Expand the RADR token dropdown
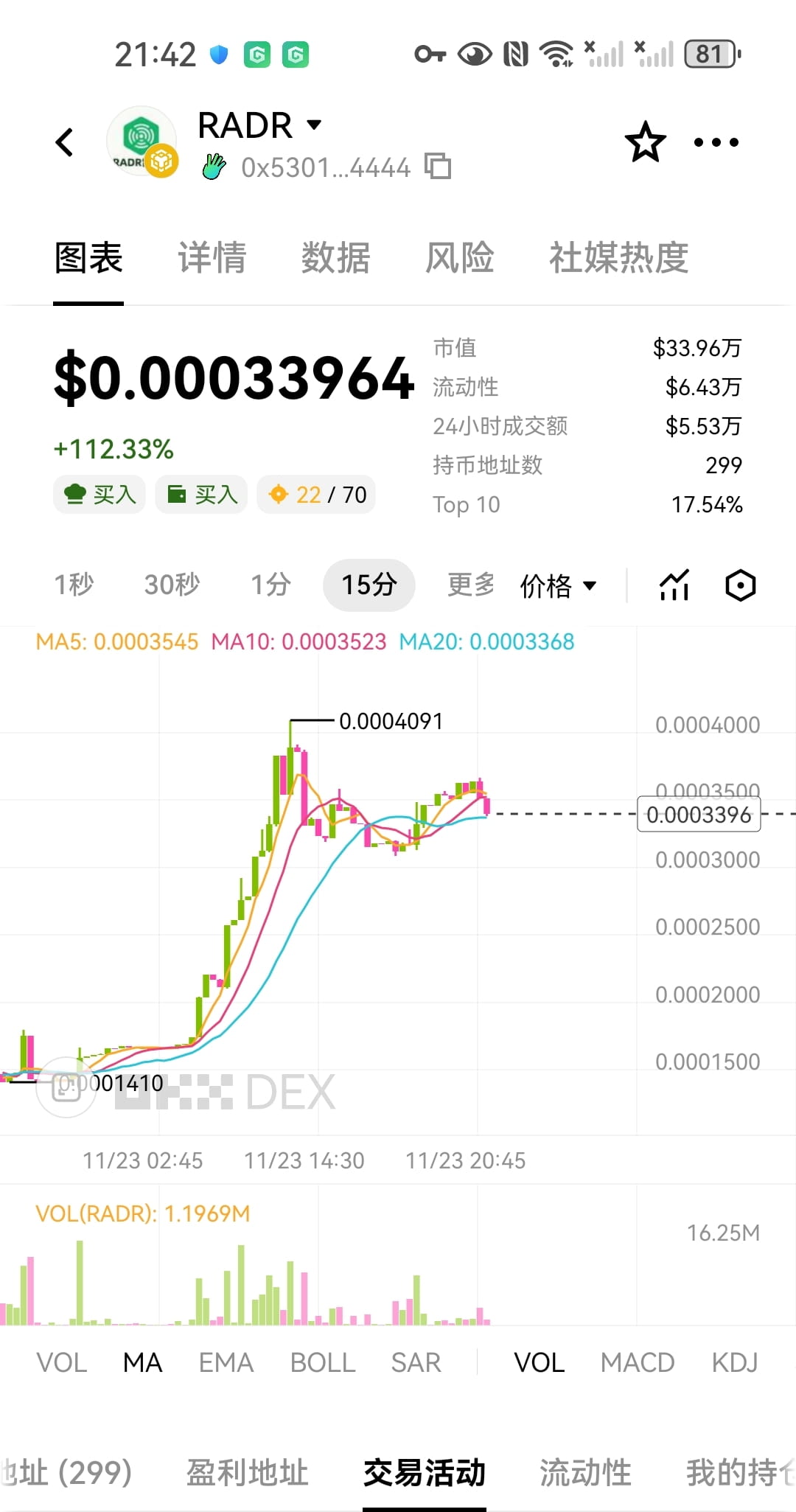This screenshot has width=796, height=1512. (x=315, y=125)
